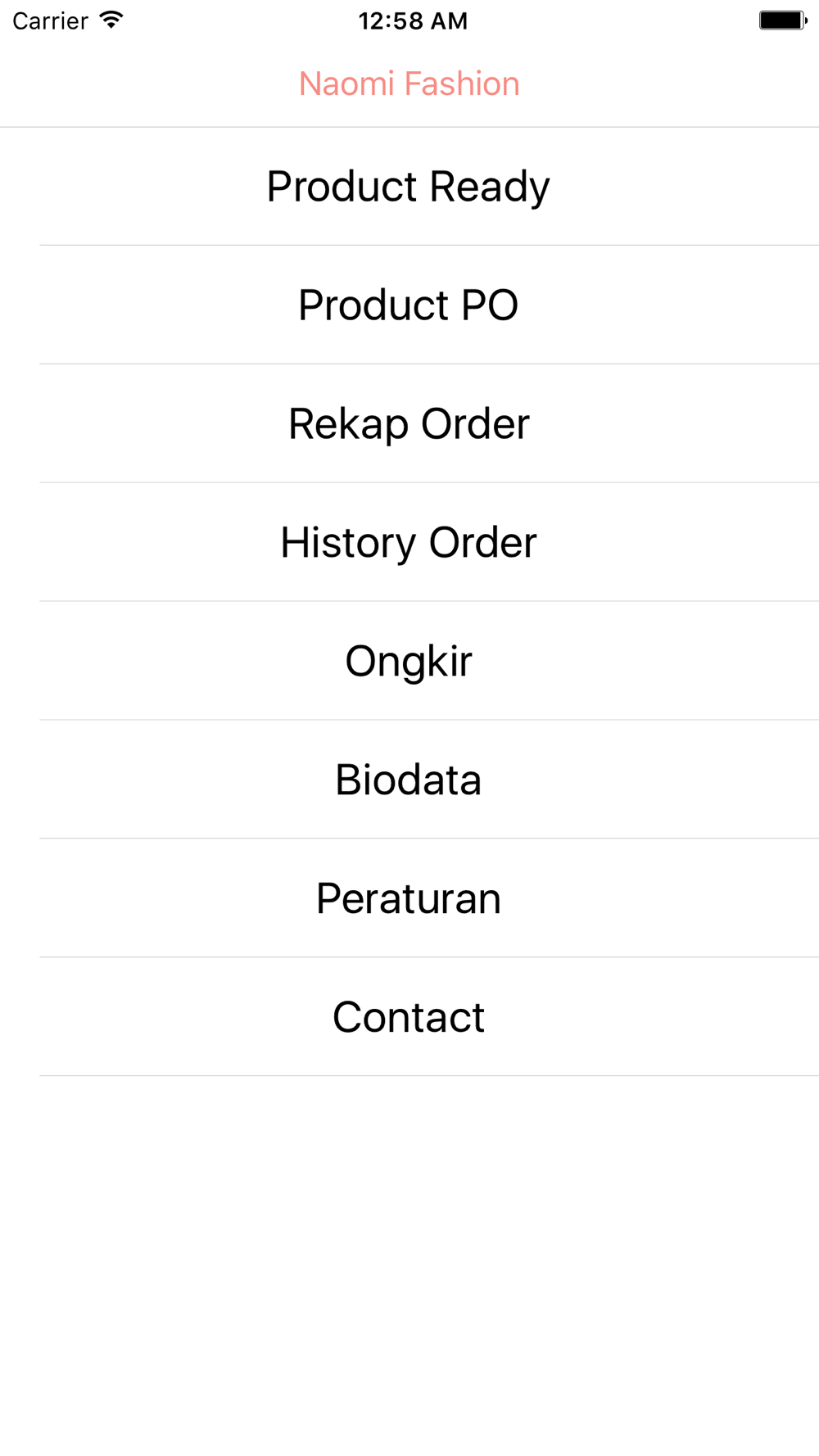Screen dimensions: 819x1456
Task: Open Biodata
Action: (x=409, y=780)
